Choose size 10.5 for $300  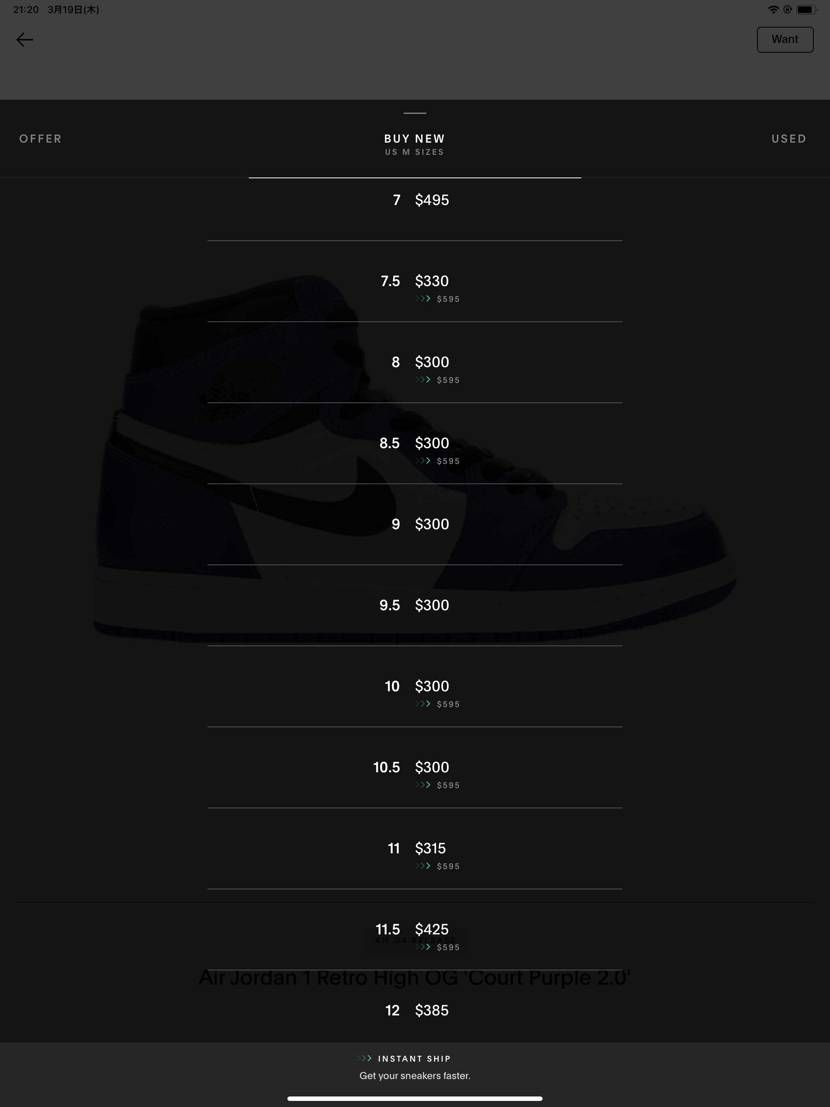[415, 769]
